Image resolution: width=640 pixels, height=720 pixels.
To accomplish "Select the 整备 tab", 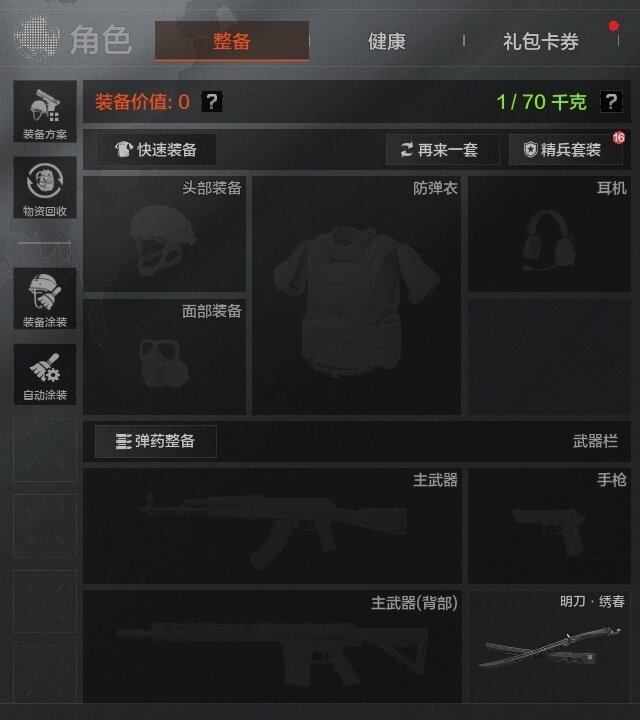I will [231, 42].
